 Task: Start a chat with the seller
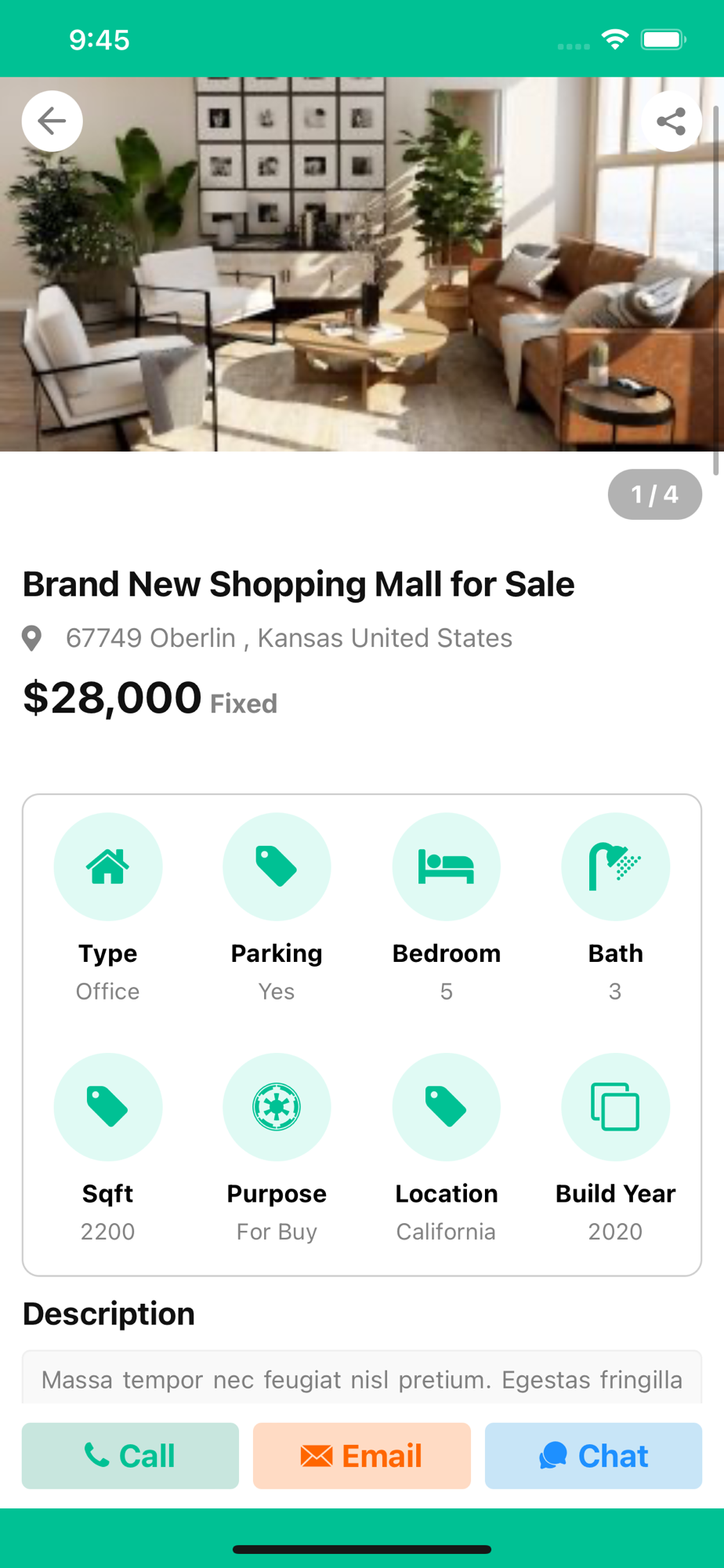(593, 1456)
